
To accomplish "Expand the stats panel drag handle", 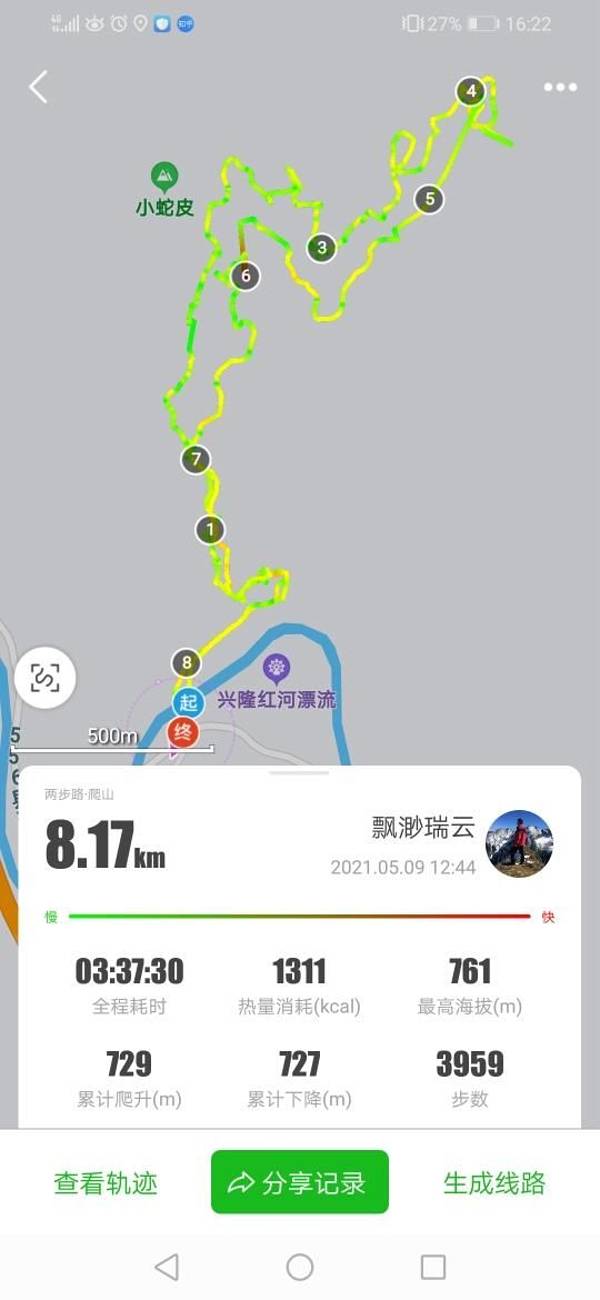I will [x=299, y=773].
